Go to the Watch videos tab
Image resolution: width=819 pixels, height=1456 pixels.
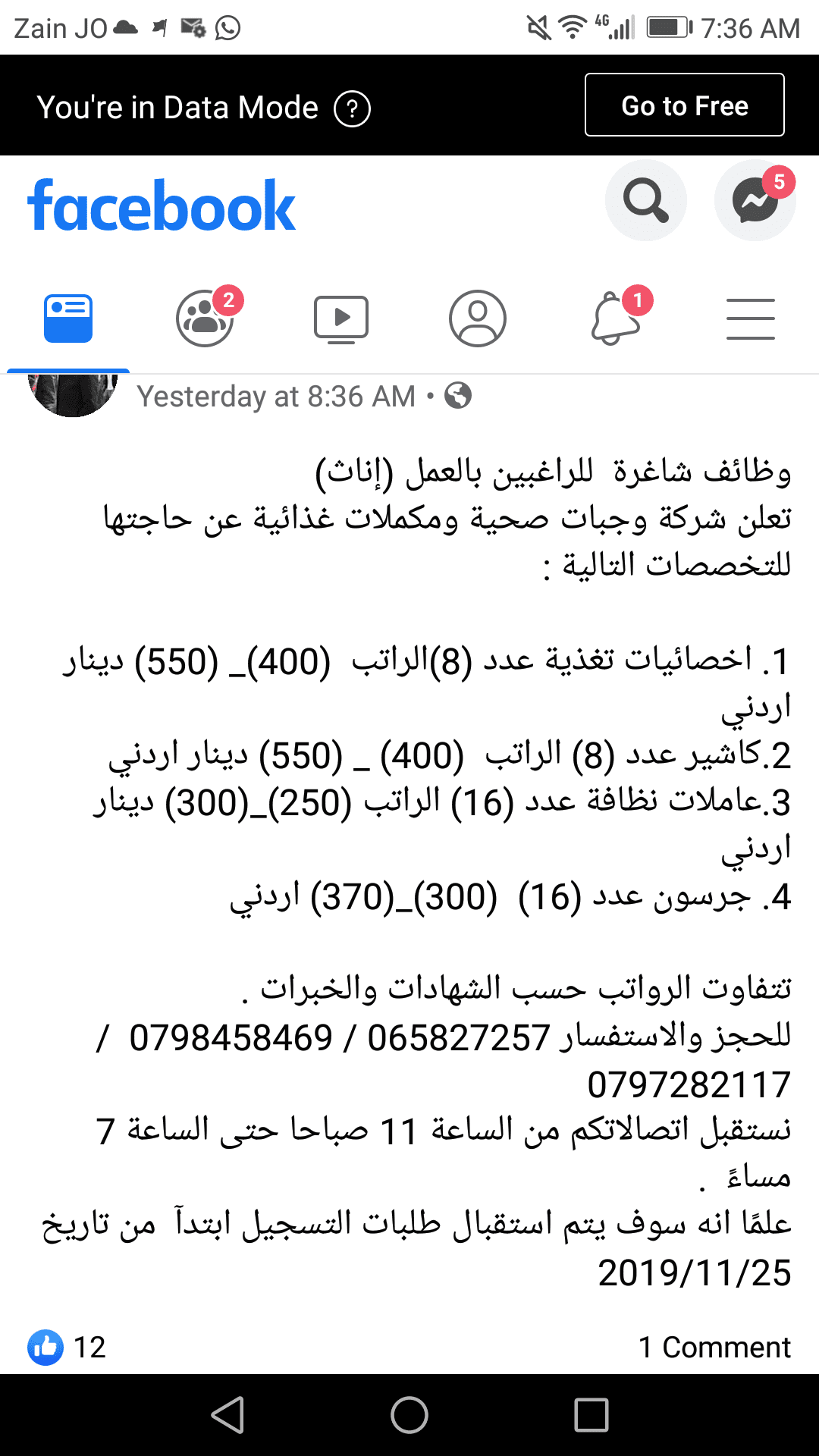(x=341, y=318)
